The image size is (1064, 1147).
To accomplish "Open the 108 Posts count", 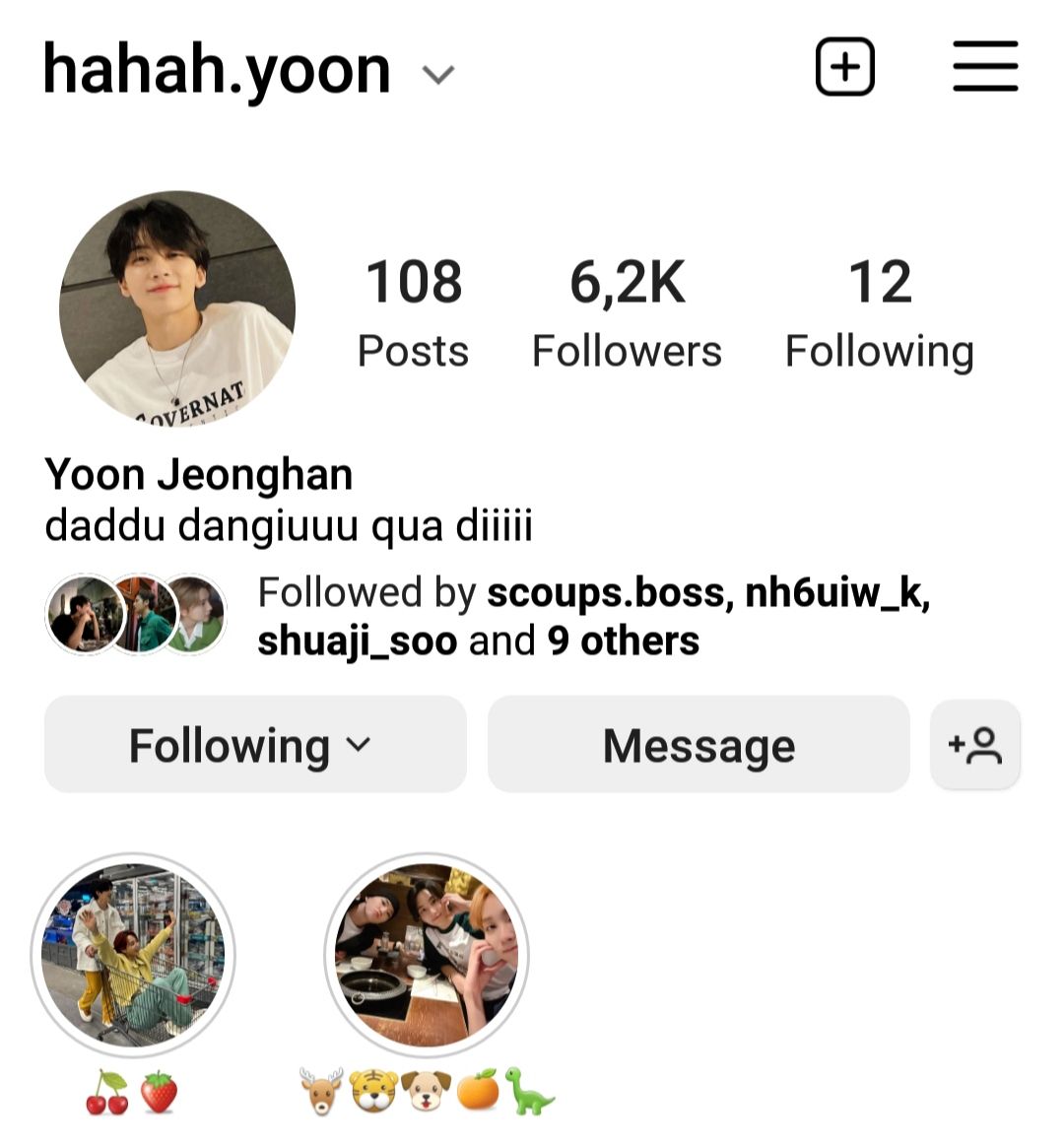I will pos(413,311).
